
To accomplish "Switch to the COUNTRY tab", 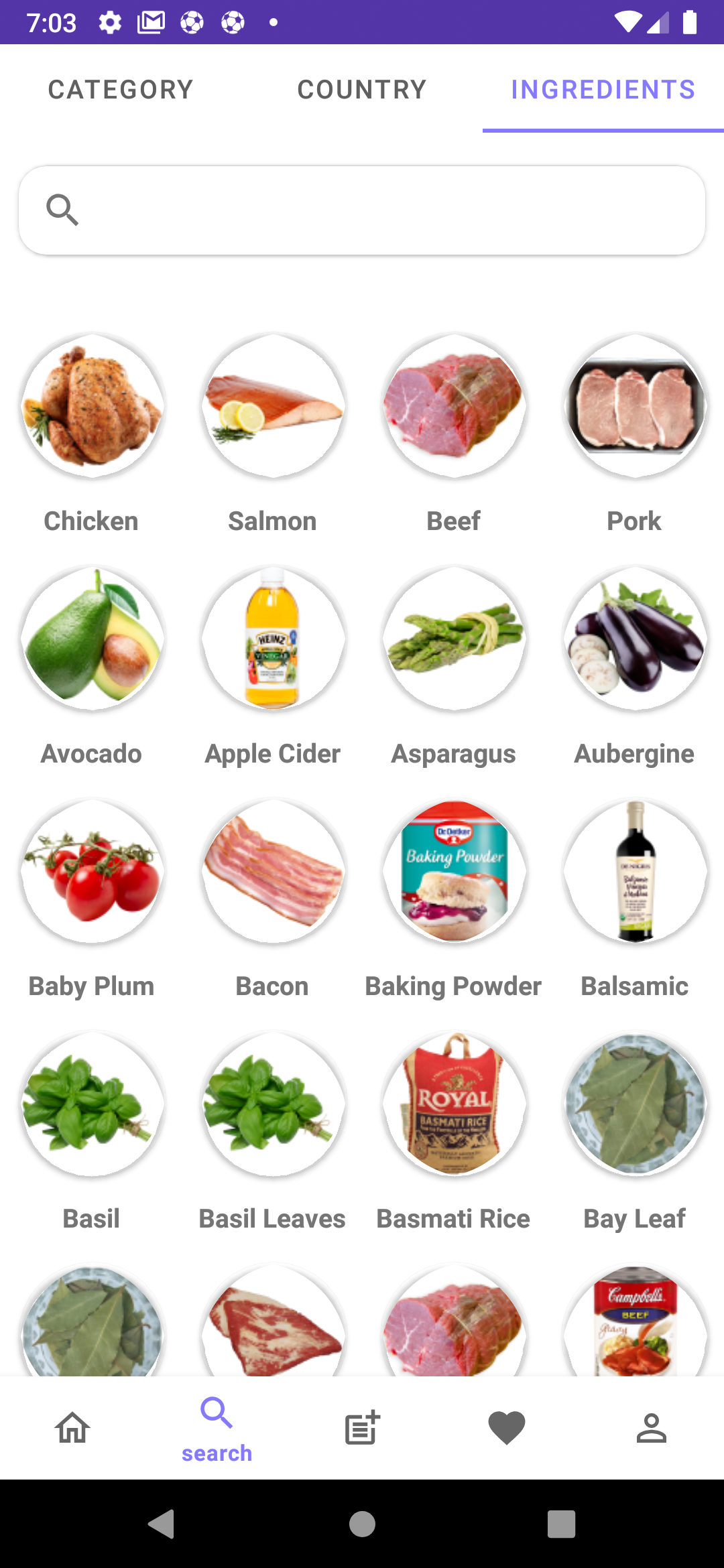I will click(x=361, y=89).
